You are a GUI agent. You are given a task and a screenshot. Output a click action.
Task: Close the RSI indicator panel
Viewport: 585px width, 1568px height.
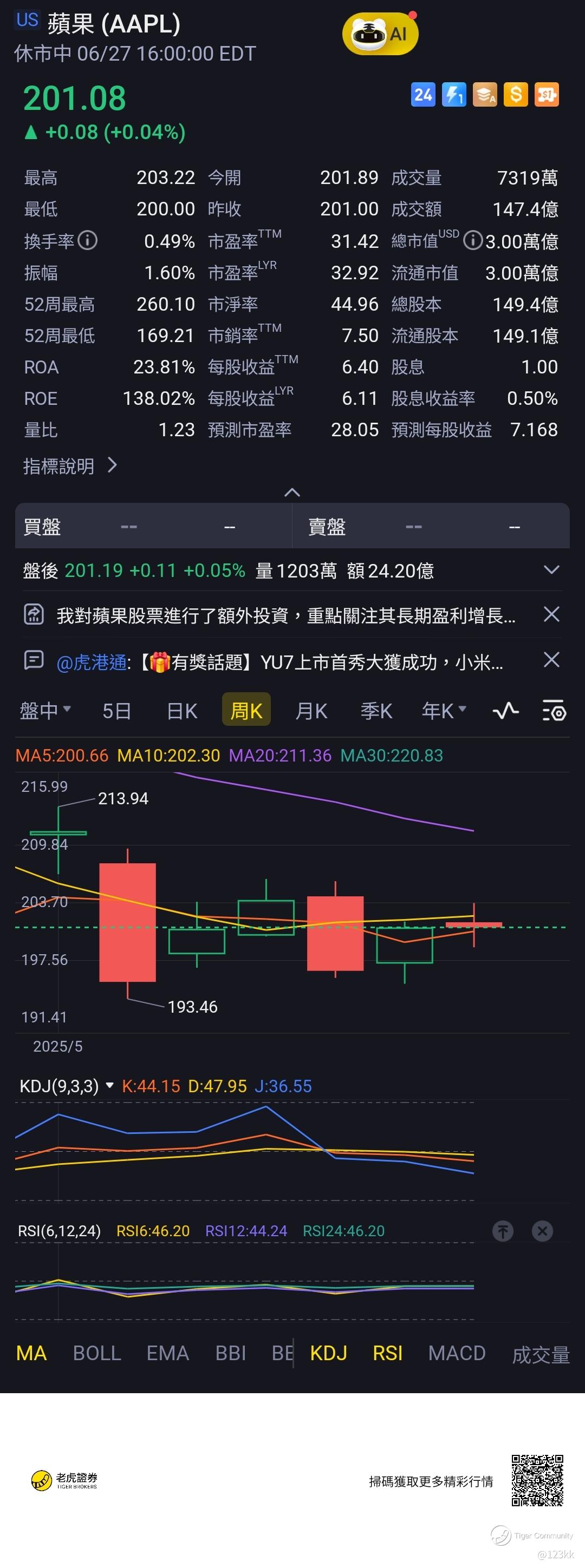click(x=542, y=1231)
